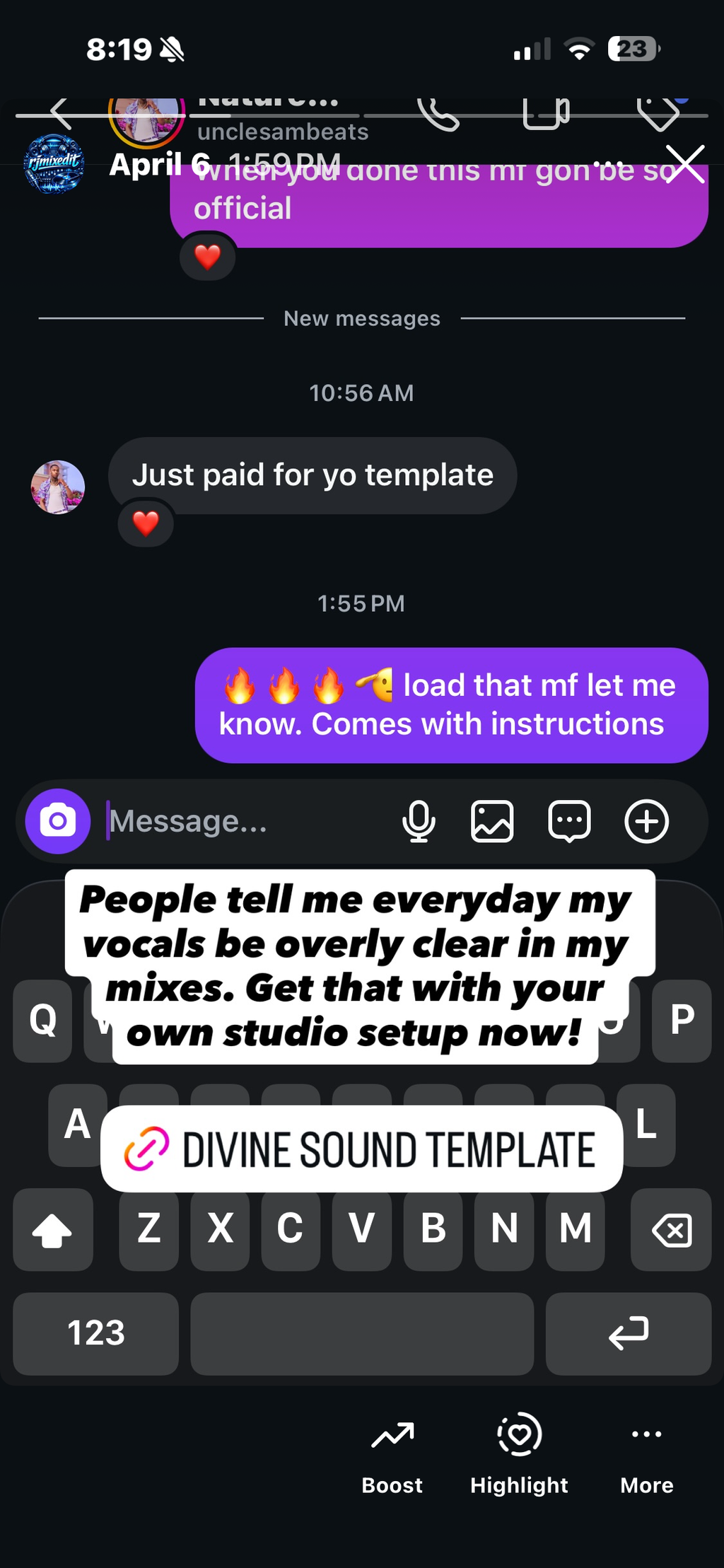
Task: Open the DIVINE SOUND TEMPLATE link sticker
Action: [361, 1149]
